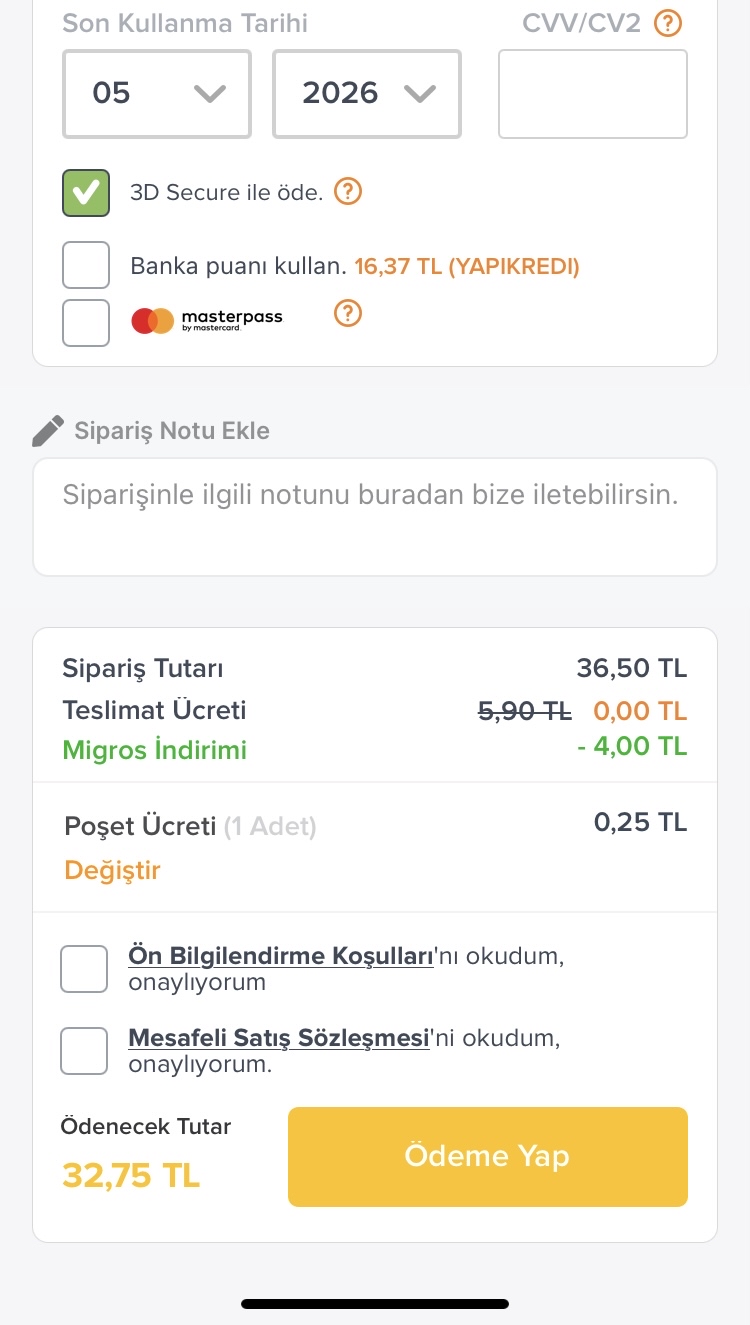This screenshot has width=750, height=1325.
Task: Accept the Mesafeli Satış Sözleşmesi checkbox
Action: (84, 1051)
